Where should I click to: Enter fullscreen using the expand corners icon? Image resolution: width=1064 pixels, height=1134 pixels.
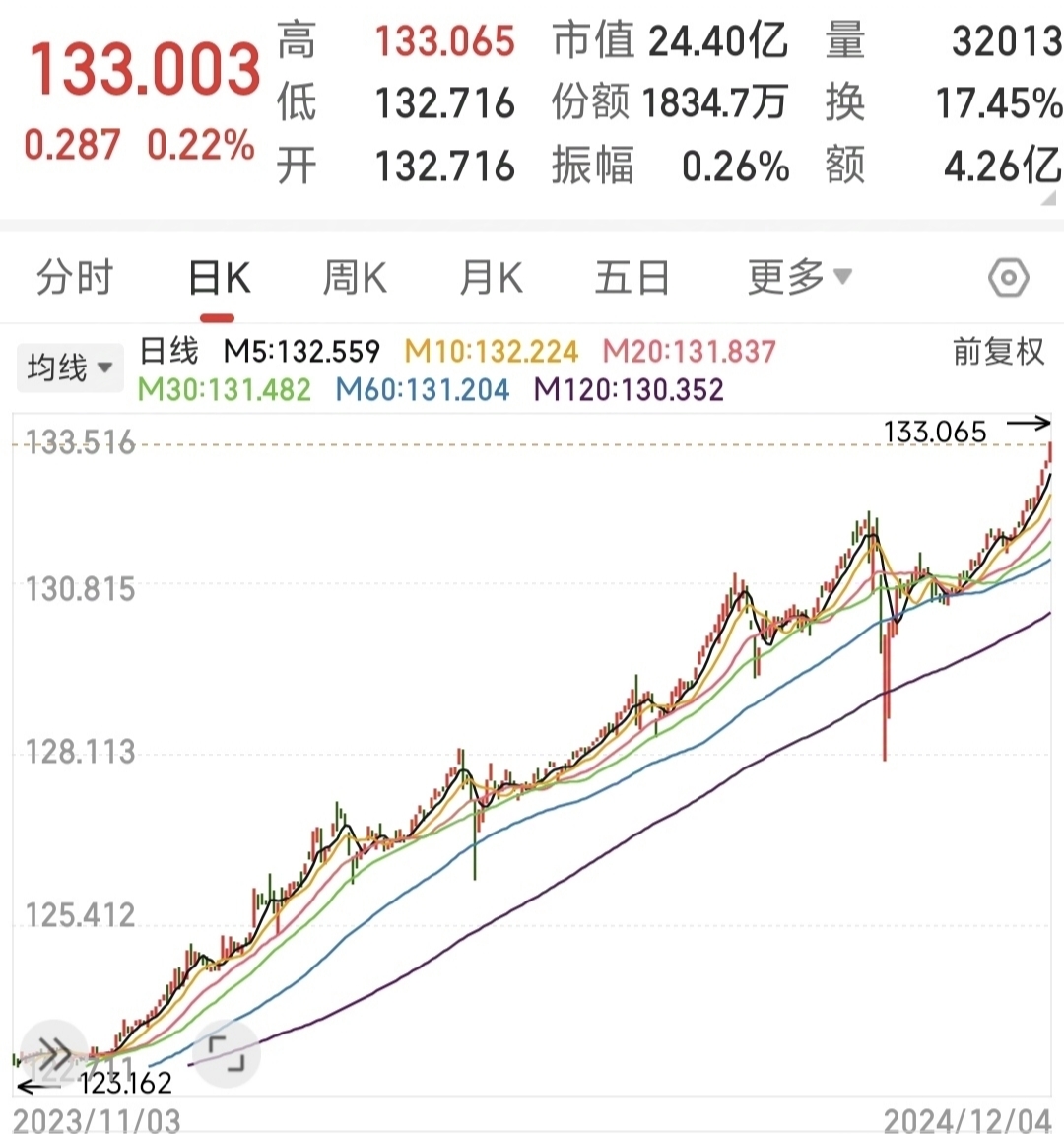(229, 1053)
